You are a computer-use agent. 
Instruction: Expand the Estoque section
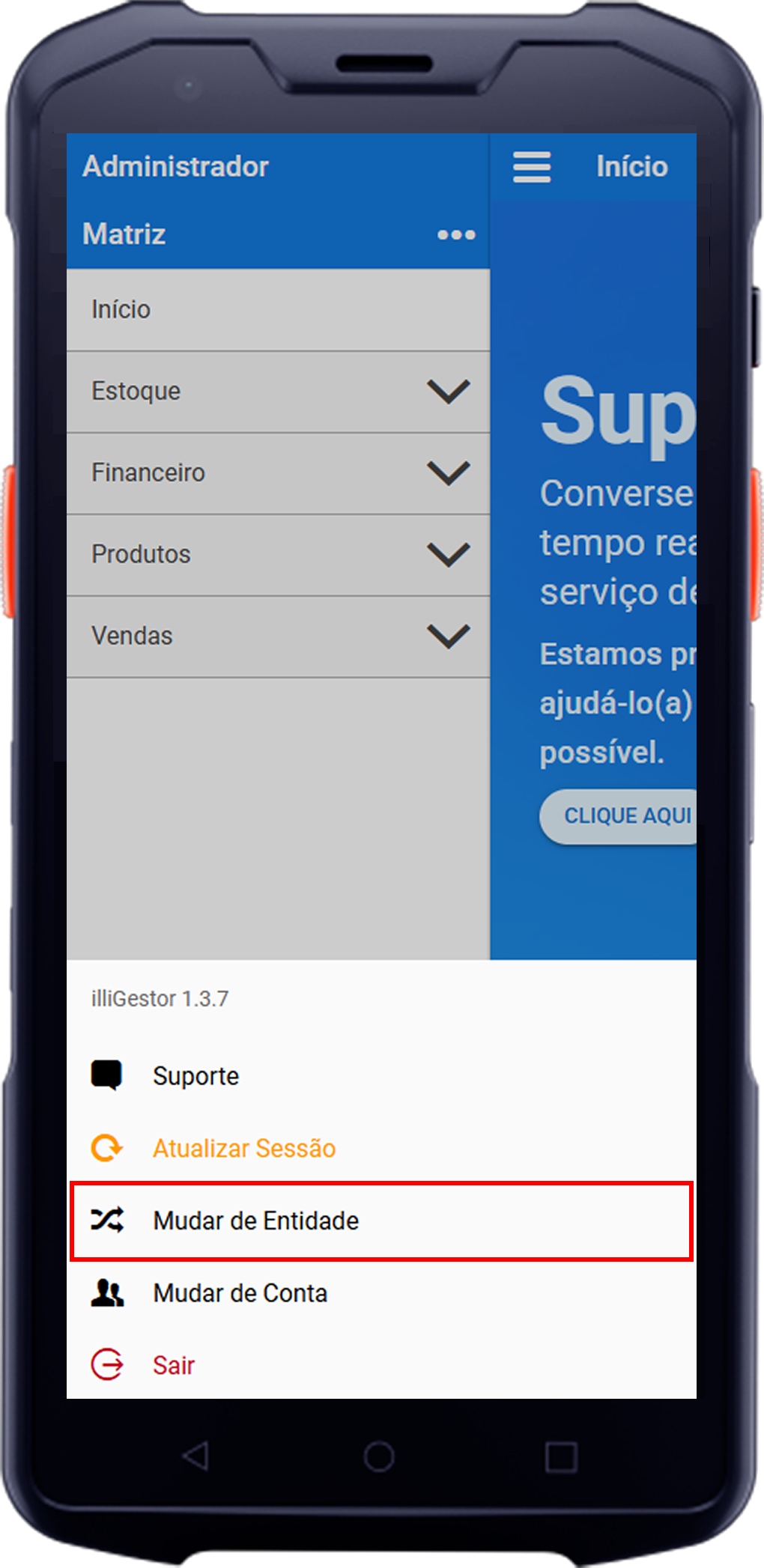pos(277,391)
